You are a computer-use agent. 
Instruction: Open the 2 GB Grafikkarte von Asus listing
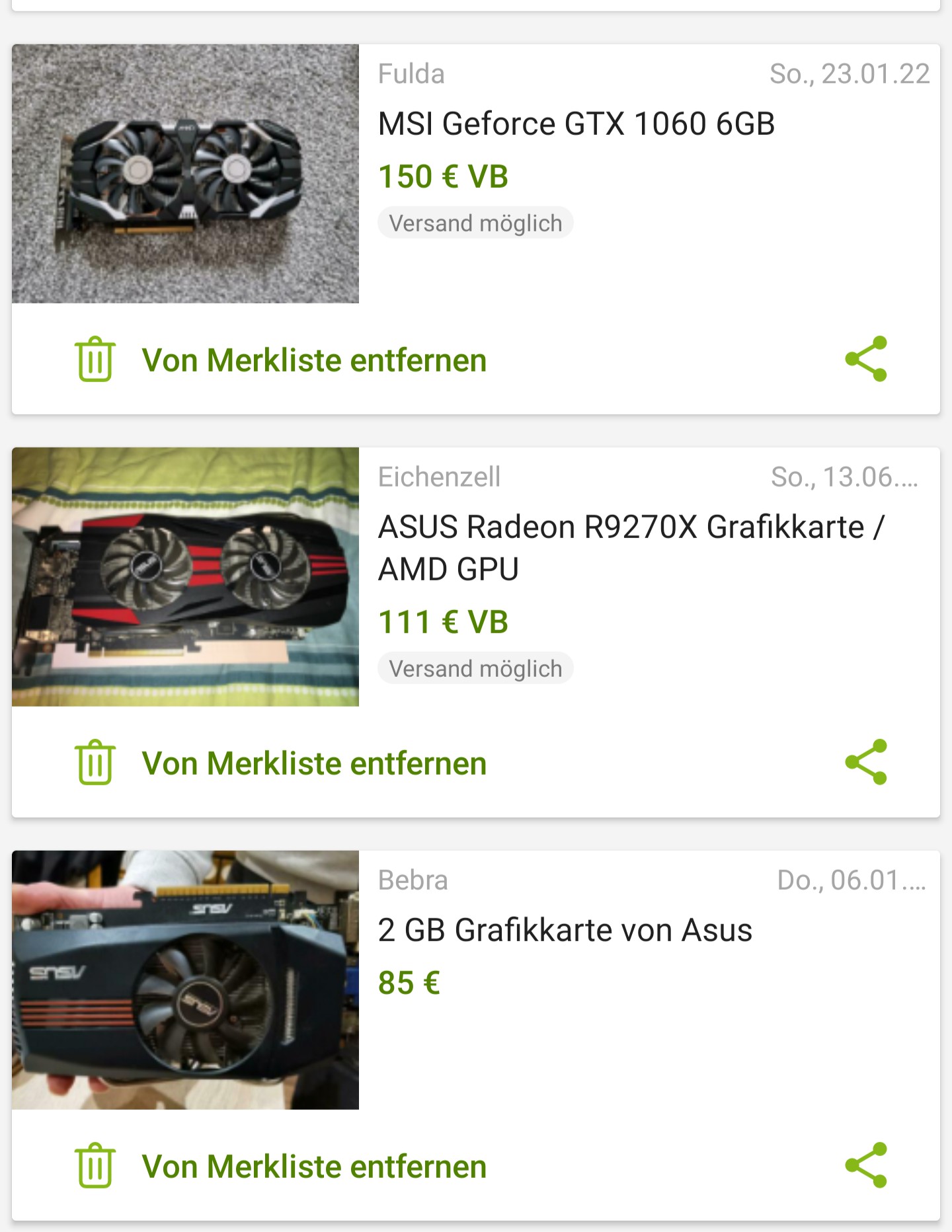click(x=565, y=931)
